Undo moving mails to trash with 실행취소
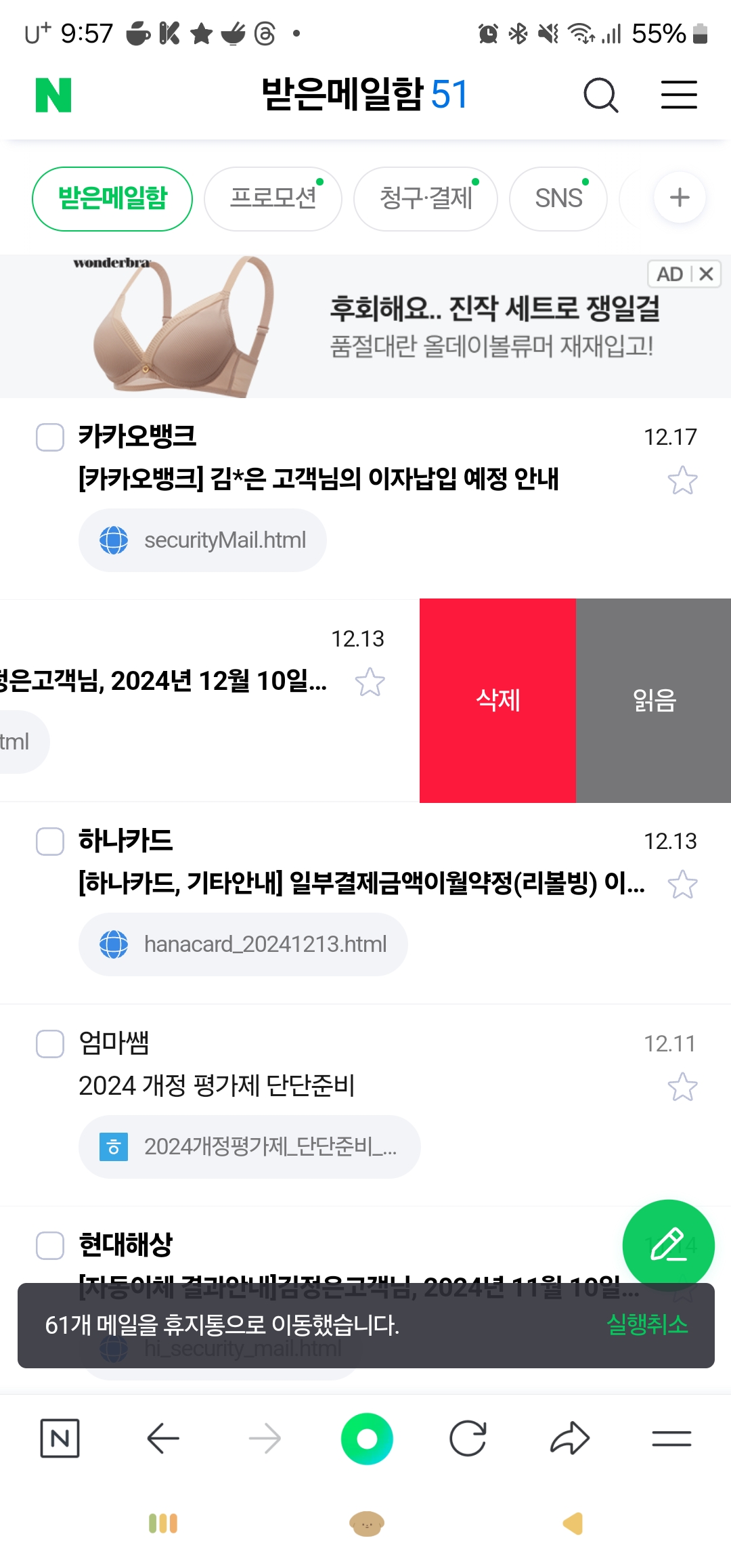This screenshot has width=731, height=1568. pos(647,1325)
